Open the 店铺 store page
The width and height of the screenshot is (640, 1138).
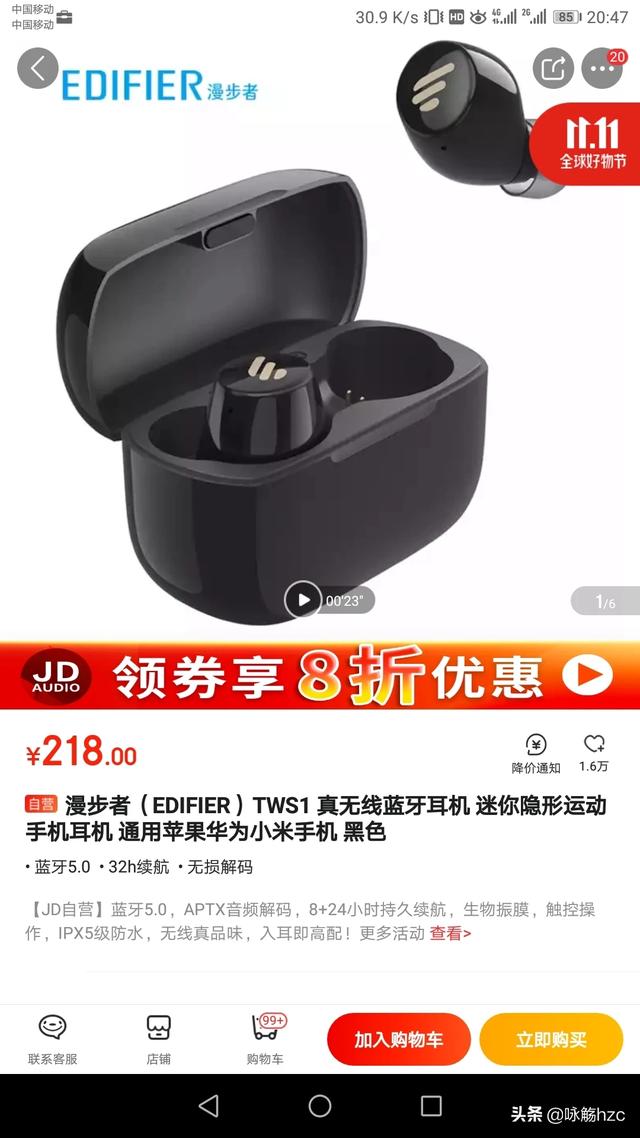(x=159, y=1039)
